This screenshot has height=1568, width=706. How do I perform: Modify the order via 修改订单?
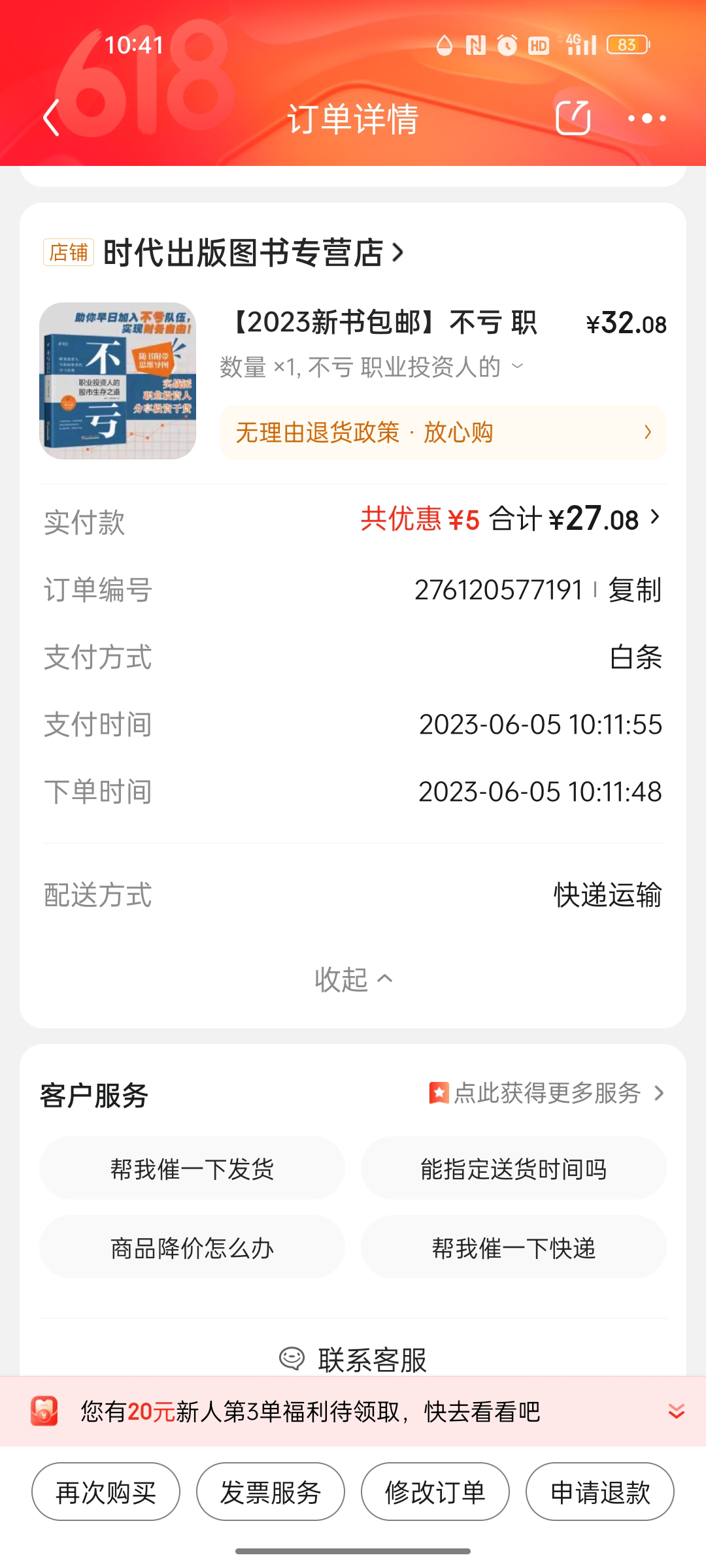tap(435, 1492)
